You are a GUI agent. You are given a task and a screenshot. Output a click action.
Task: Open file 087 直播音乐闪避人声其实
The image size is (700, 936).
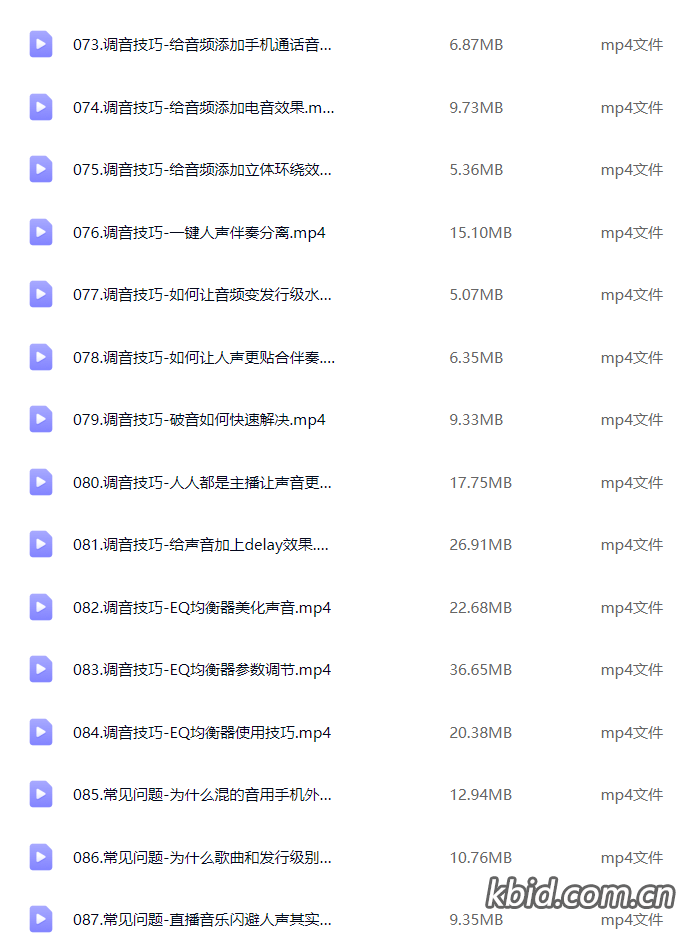point(202,920)
